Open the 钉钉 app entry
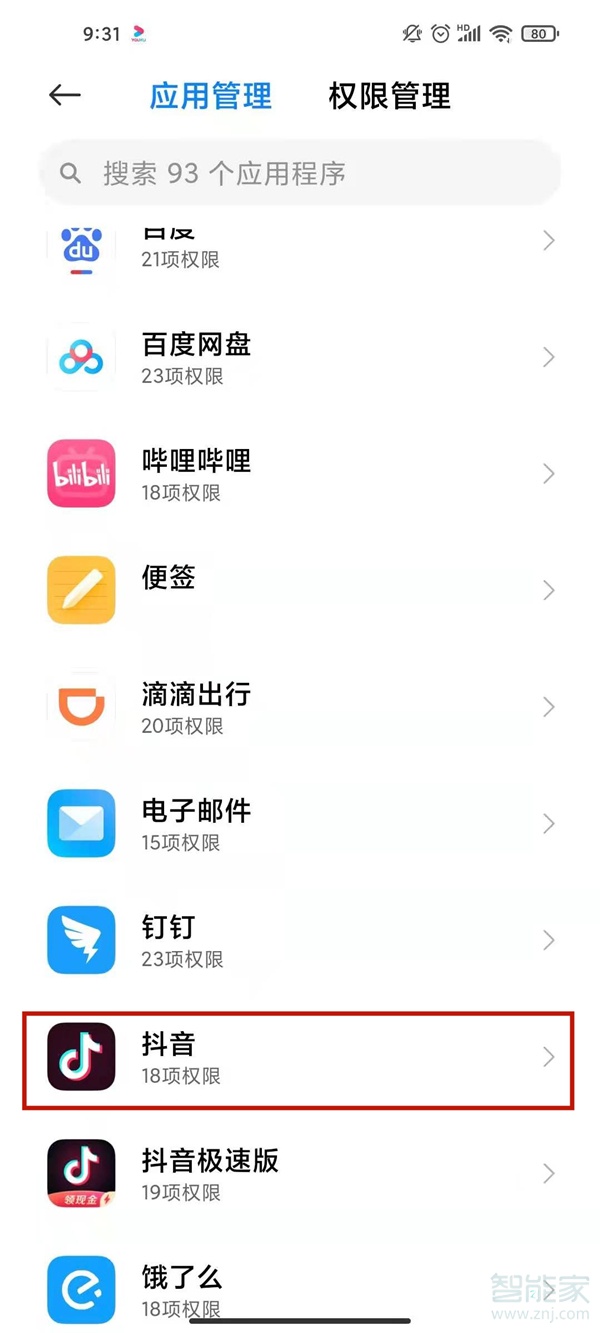Image resolution: width=600 pixels, height=1333 pixels. 300,940
